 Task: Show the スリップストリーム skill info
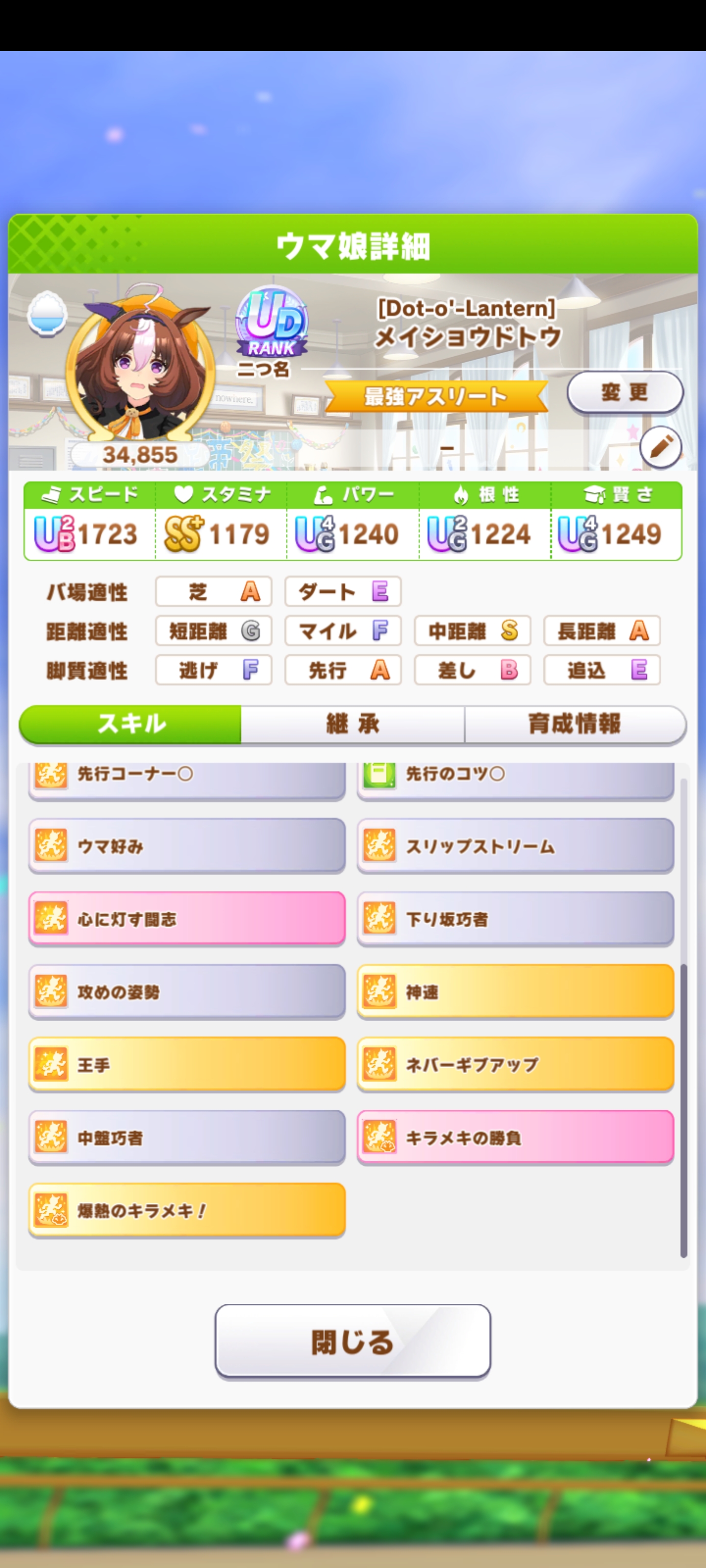coord(515,846)
